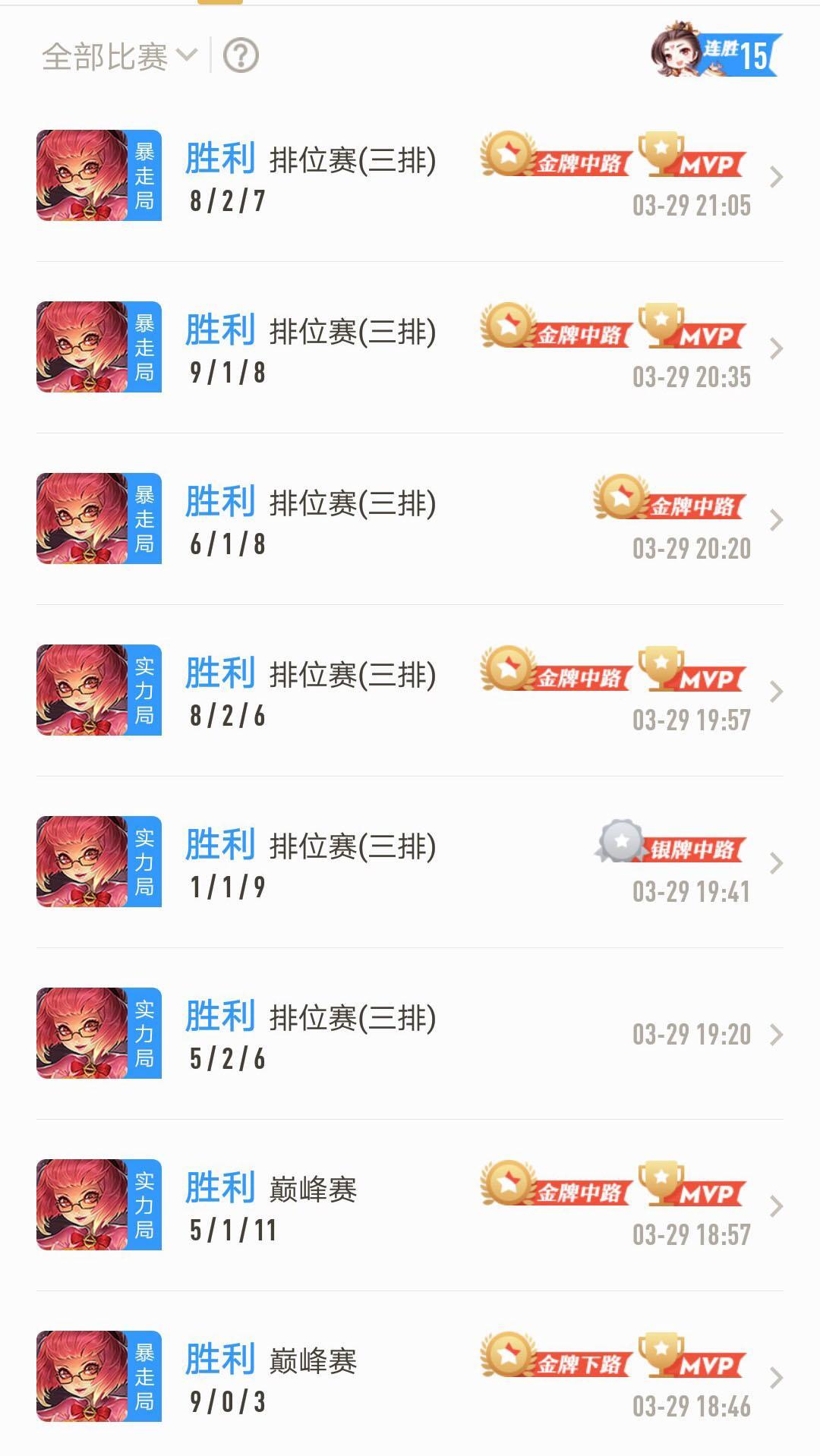Screen dimensions: 820x1456
Task: Open the match played at 03-29 21:05
Action: [x=410, y=176]
